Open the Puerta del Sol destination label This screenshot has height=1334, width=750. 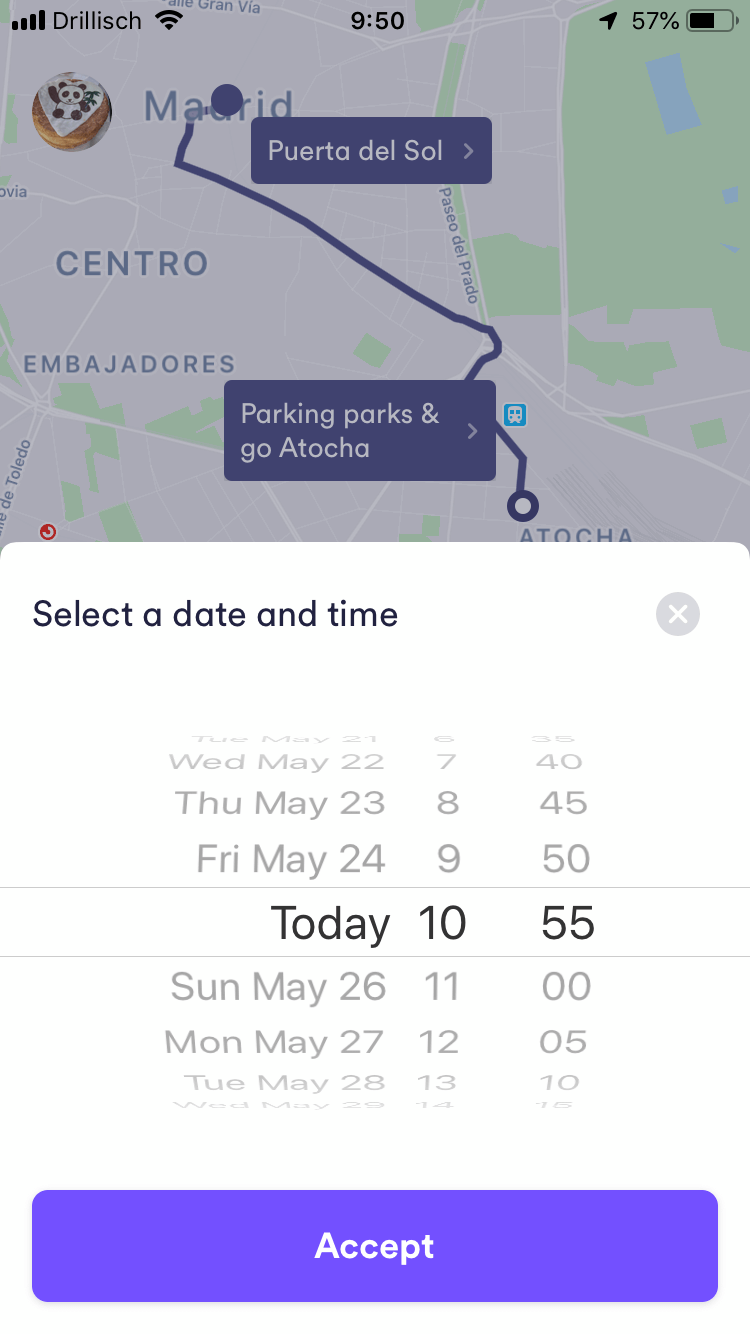371,150
